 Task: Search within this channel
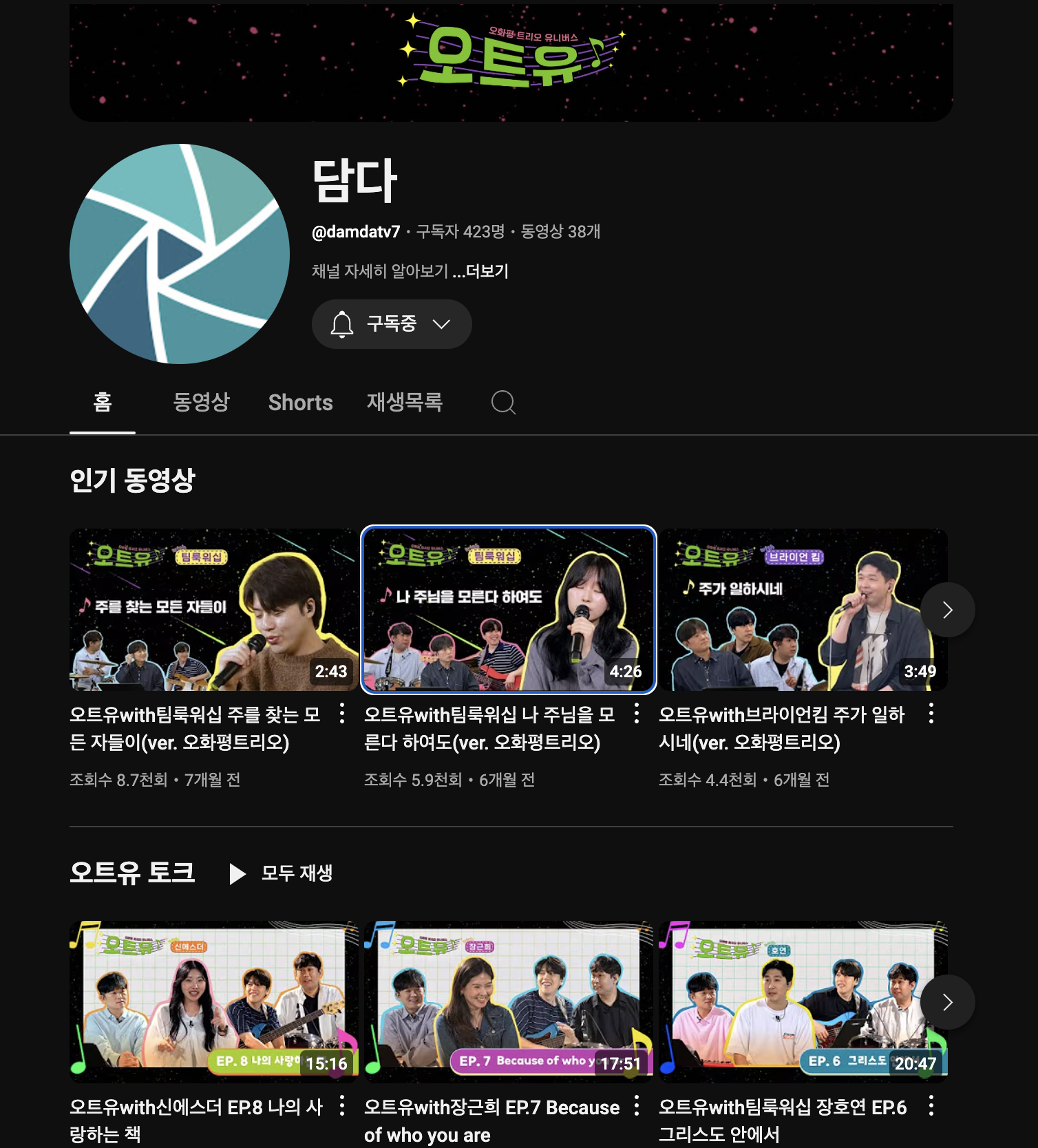click(503, 403)
